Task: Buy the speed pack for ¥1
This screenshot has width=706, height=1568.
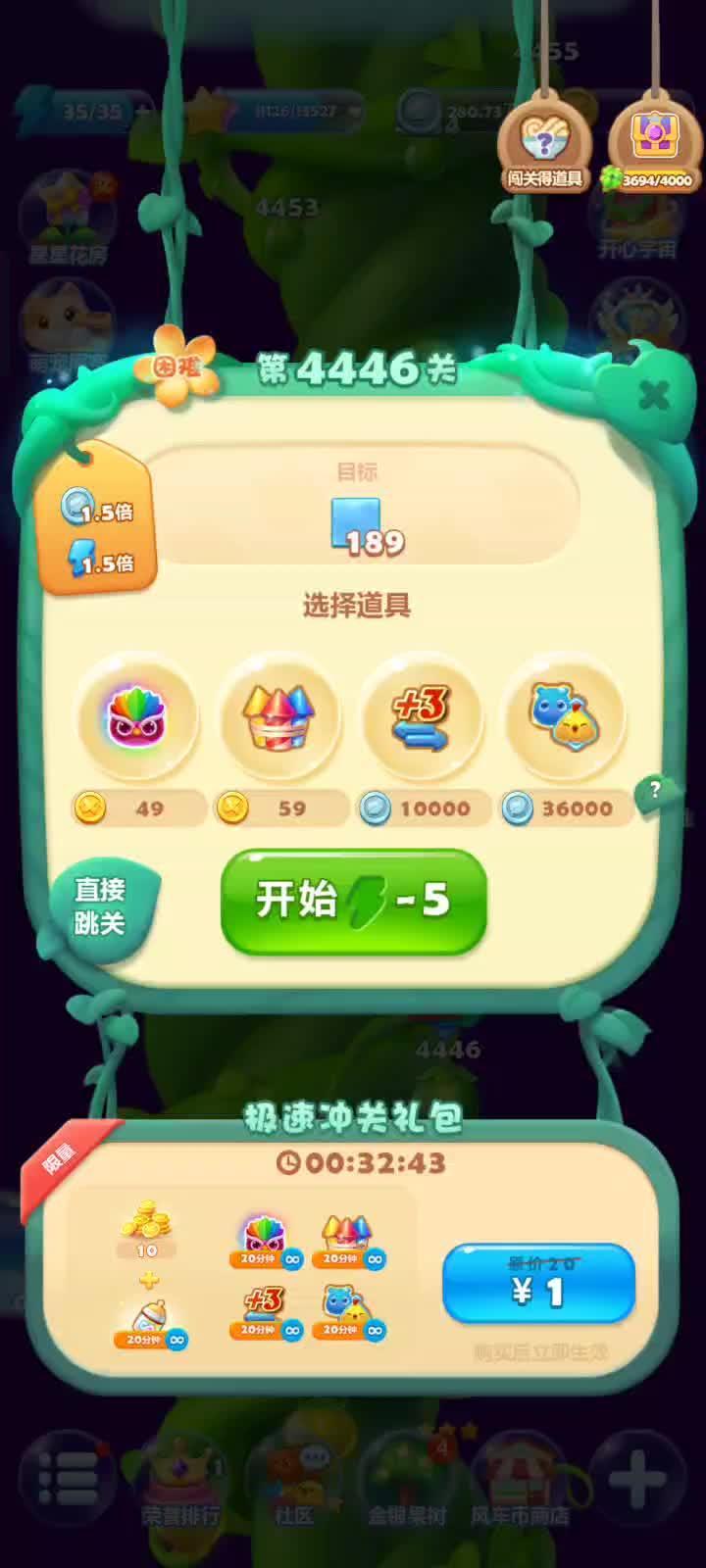Action: point(538,1284)
